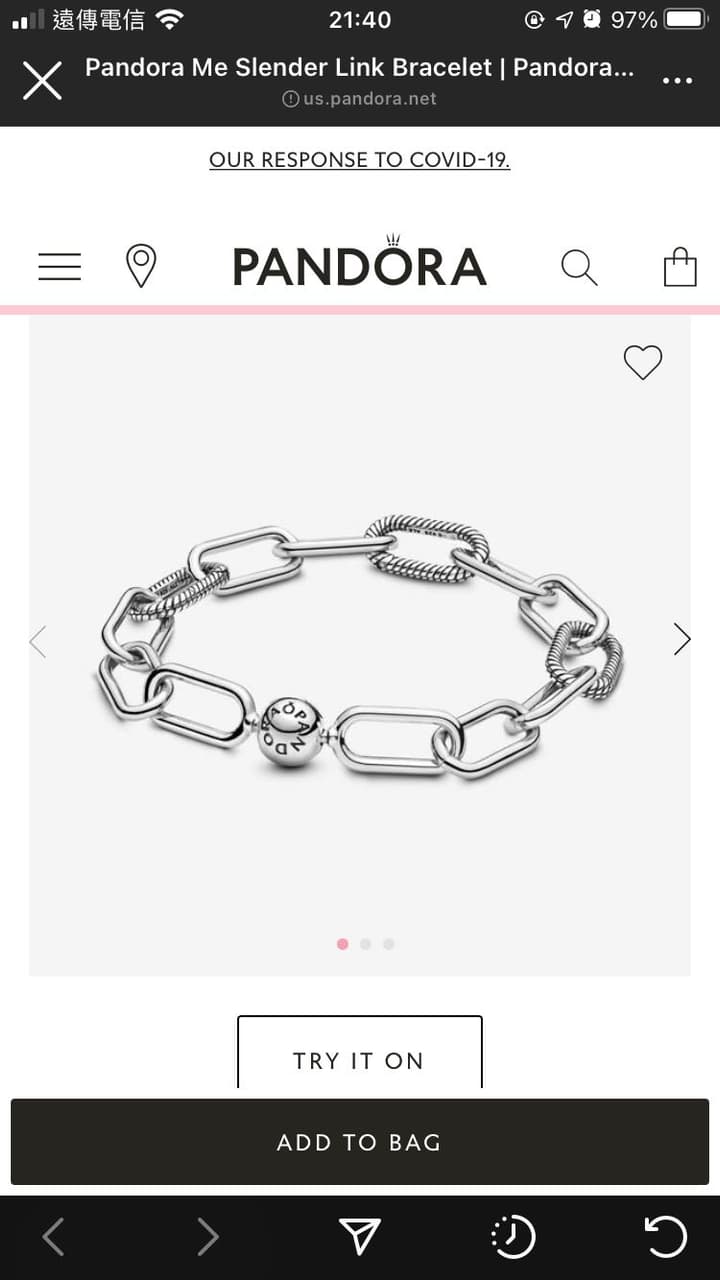Go forward to the next web page
Image resolution: width=720 pixels, height=1280 pixels.
pos(207,1237)
